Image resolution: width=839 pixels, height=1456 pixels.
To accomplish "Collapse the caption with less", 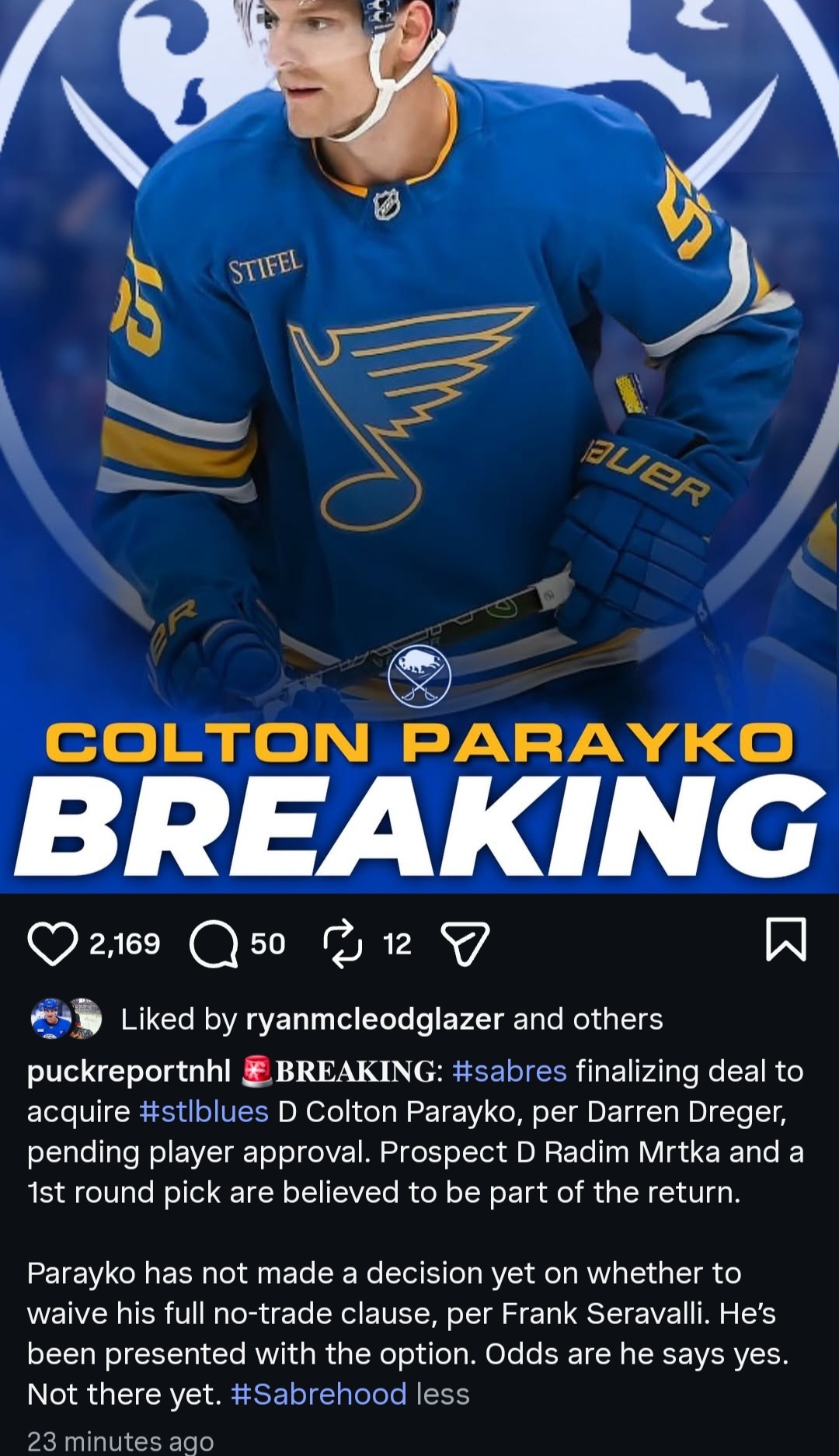I will [x=443, y=1395].
